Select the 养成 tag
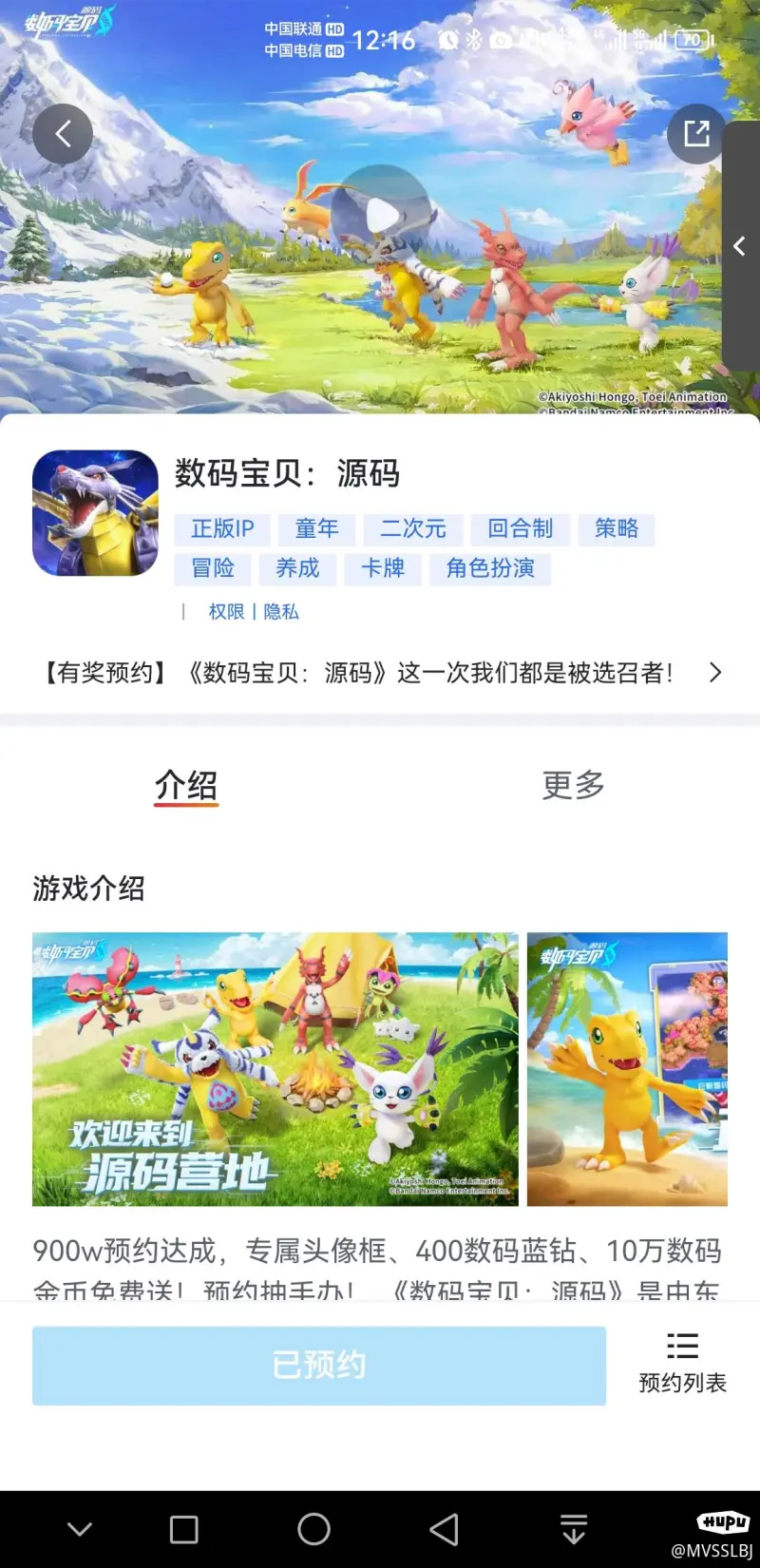This screenshot has width=760, height=1568. [x=297, y=569]
